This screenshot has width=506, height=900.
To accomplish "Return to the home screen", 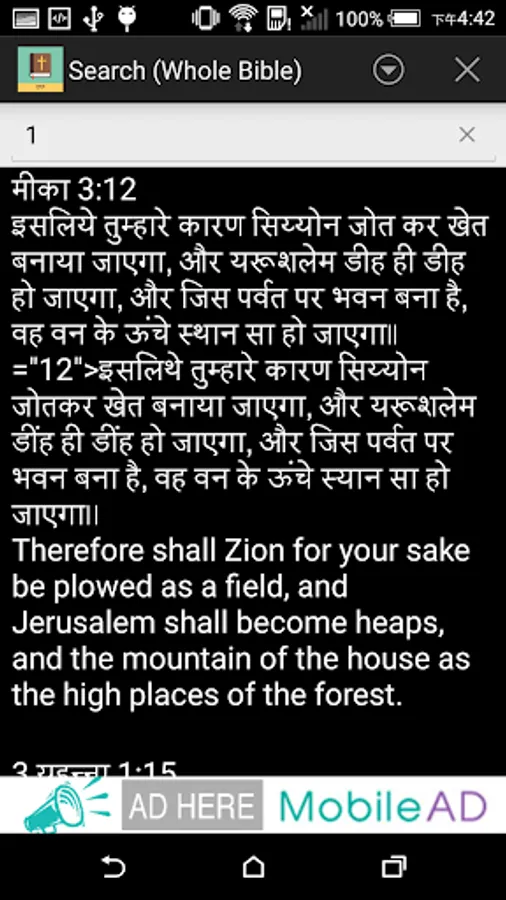I will 253,867.
